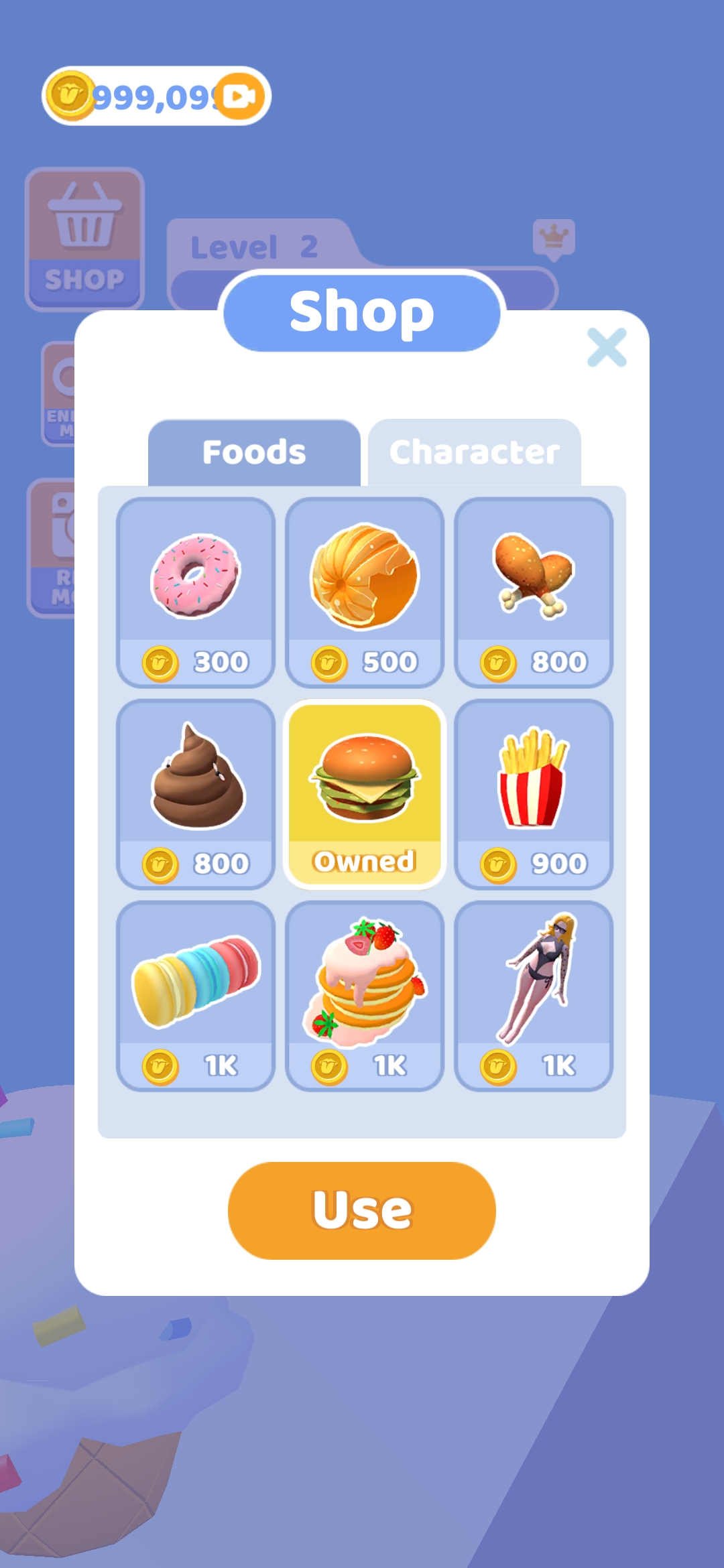This screenshot has width=724, height=1568.
Task: Choose the chicken drumsticks for 800
Action: pos(534,592)
